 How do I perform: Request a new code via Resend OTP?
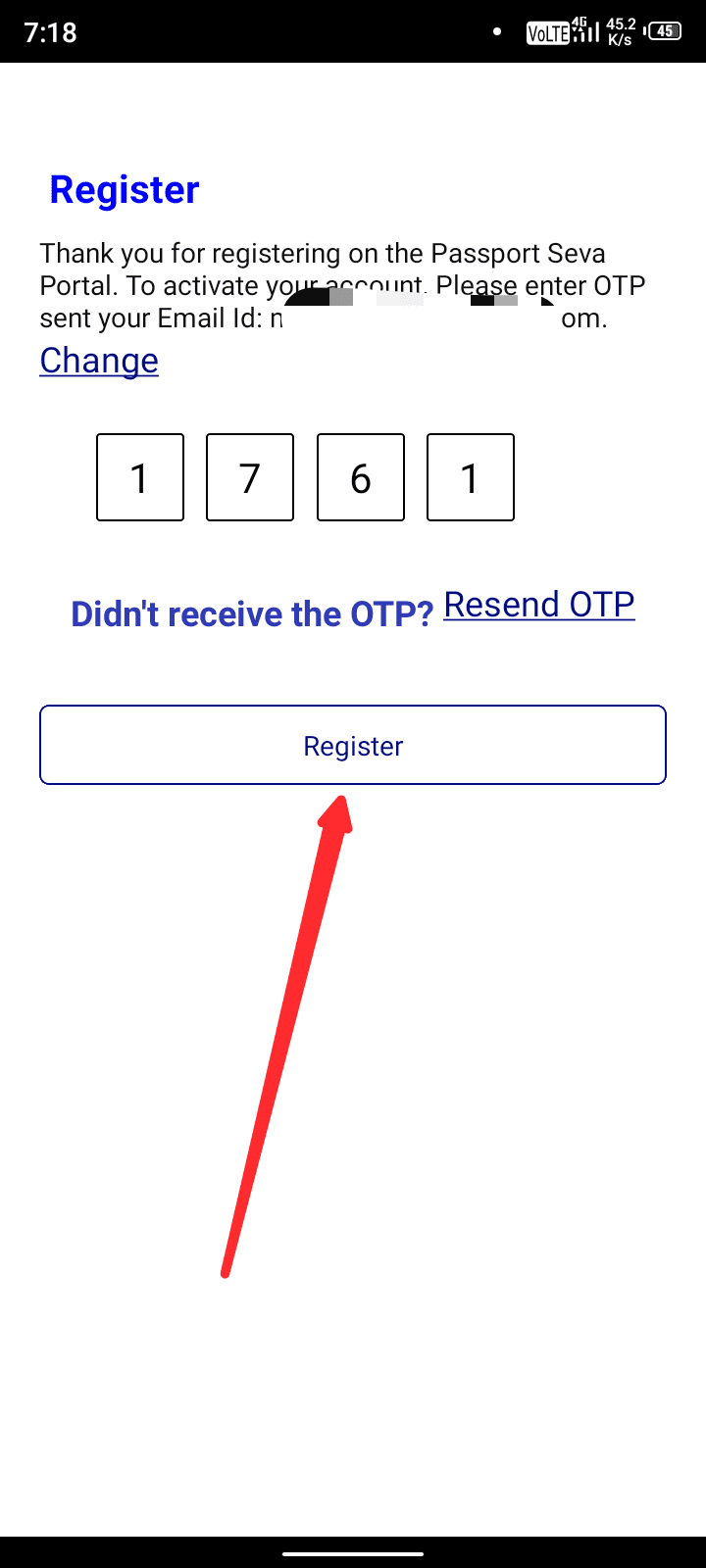click(539, 605)
